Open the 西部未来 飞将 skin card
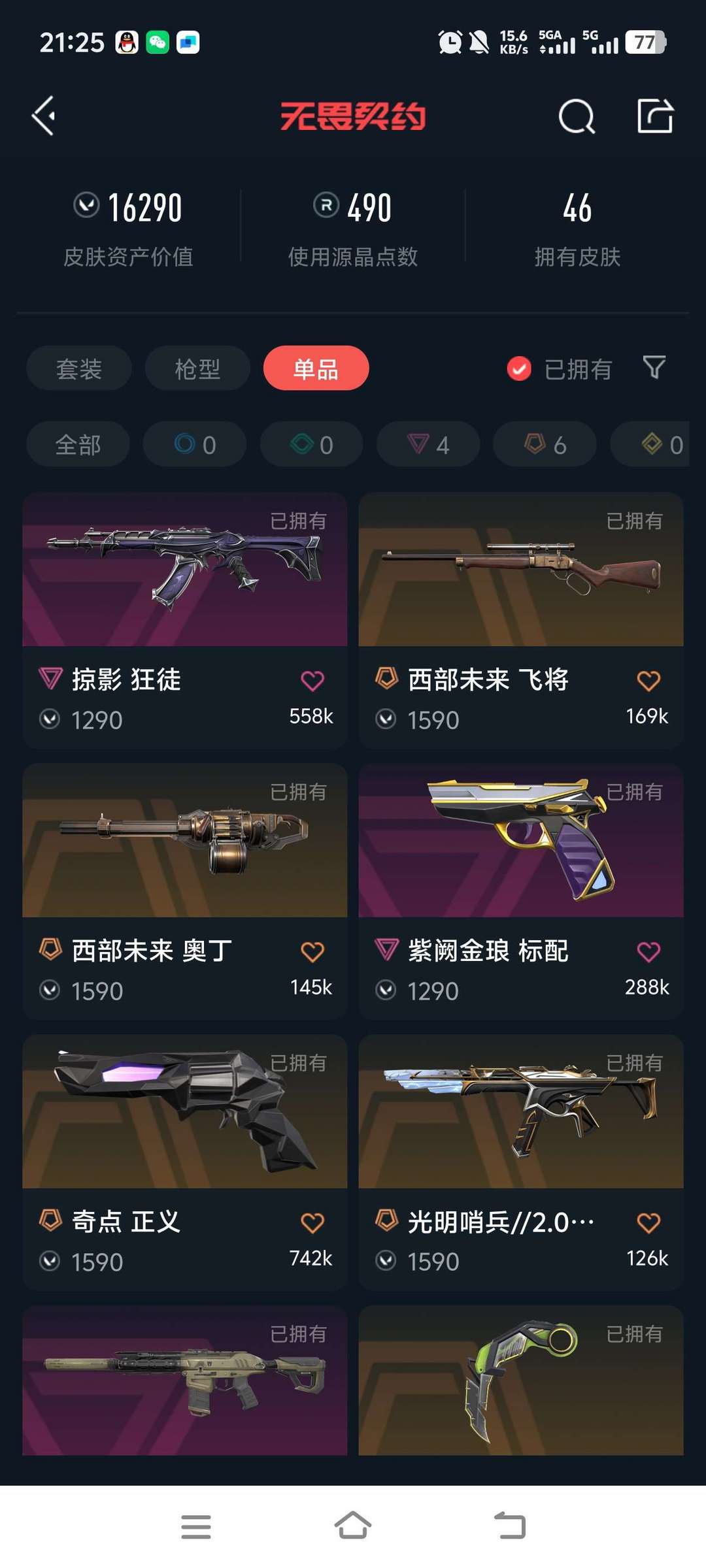Image resolution: width=706 pixels, height=1568 pixels. [x=521, y=620]
